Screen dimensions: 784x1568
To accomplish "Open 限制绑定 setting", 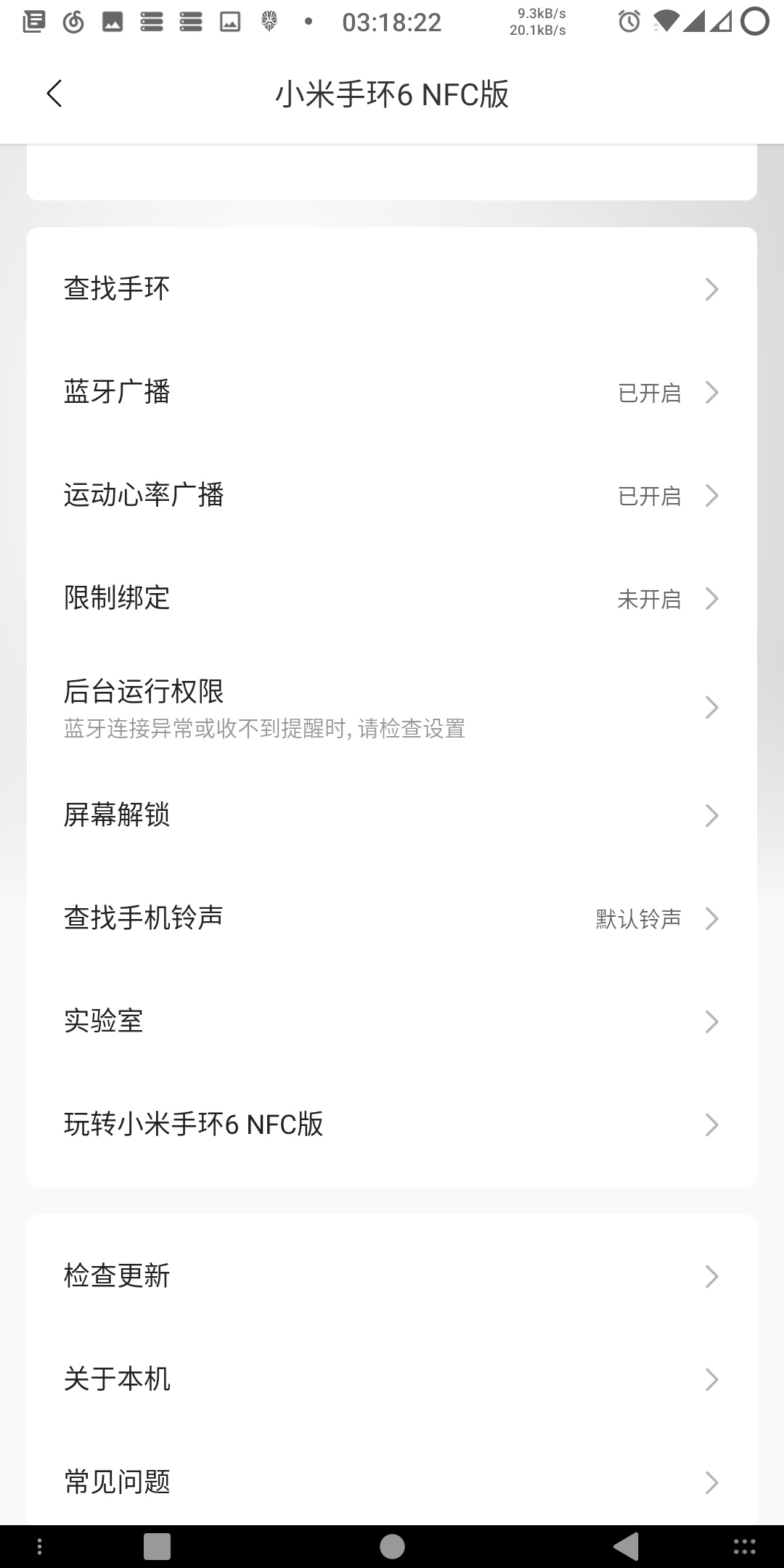I will 392,598.
